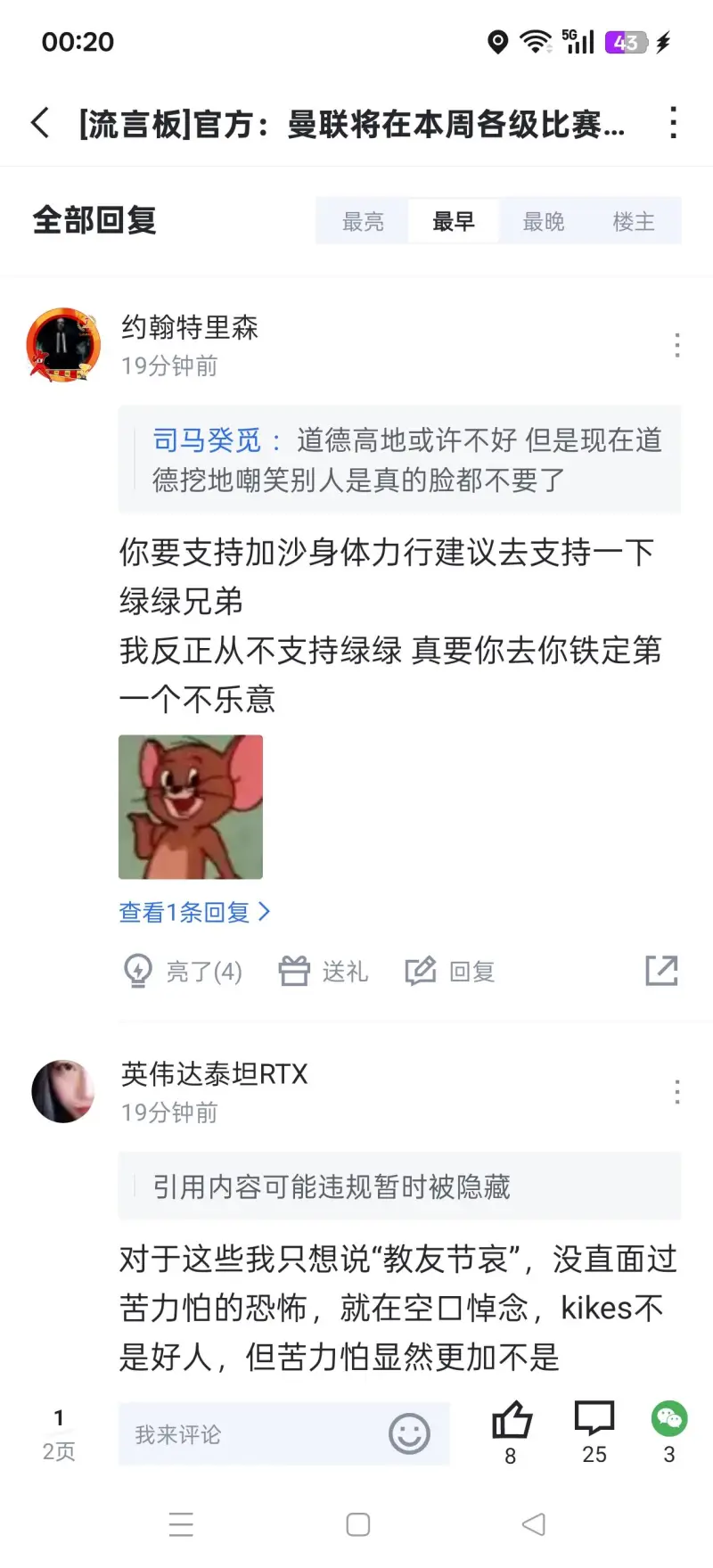
Task: Share the thread to WeChat
Action: [668, 1422]
